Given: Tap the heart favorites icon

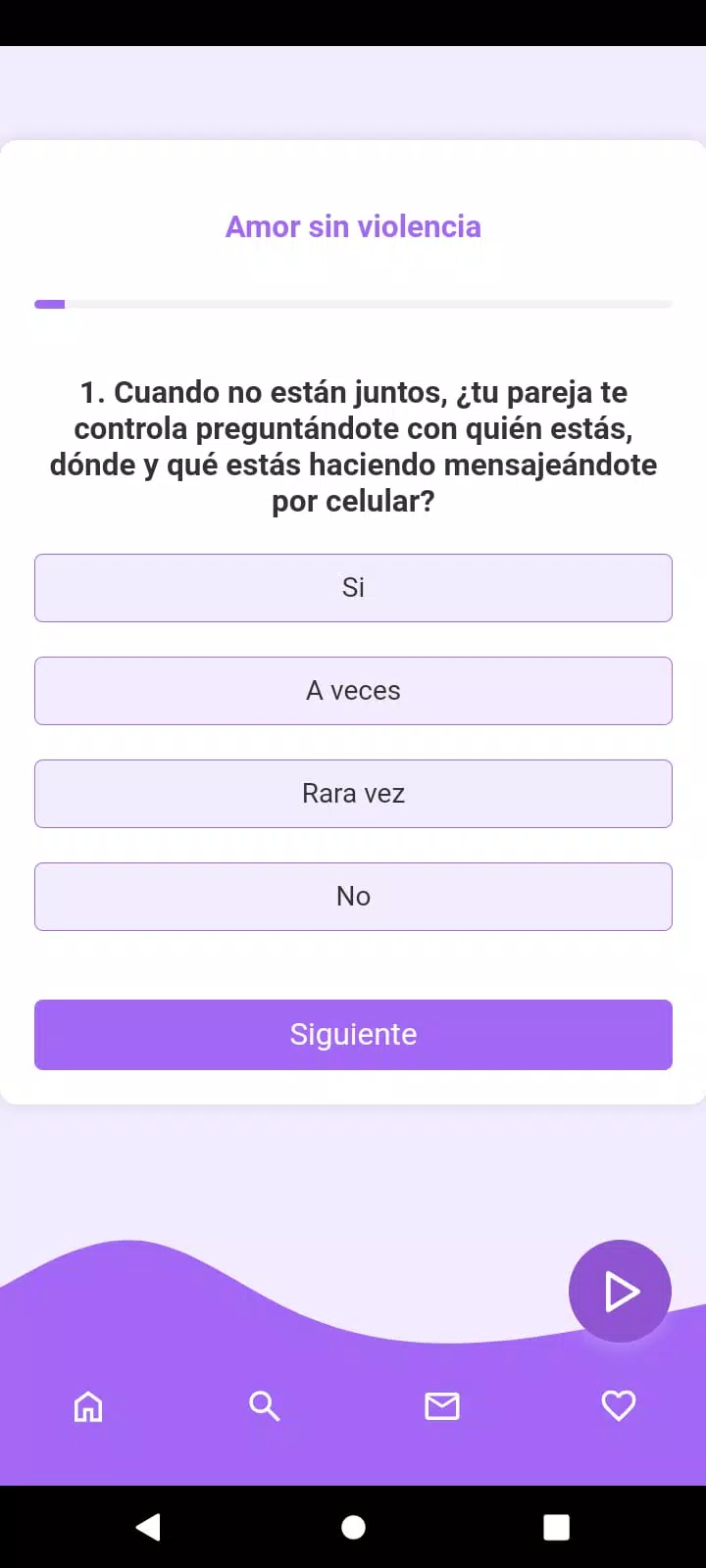Looking at the screenshot, I should (x=619, y=1406).
